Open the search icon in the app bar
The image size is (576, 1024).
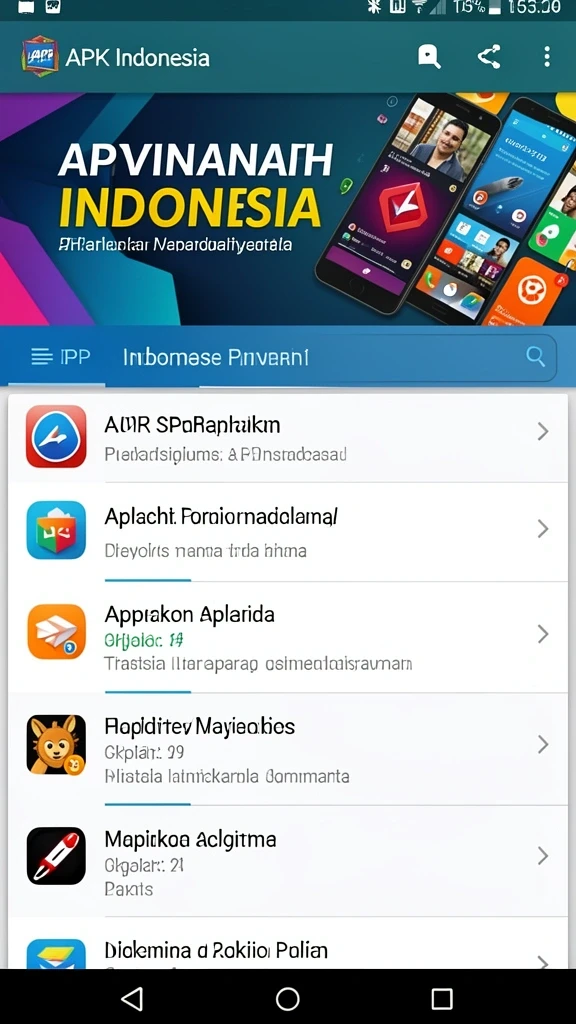point(429,57)
